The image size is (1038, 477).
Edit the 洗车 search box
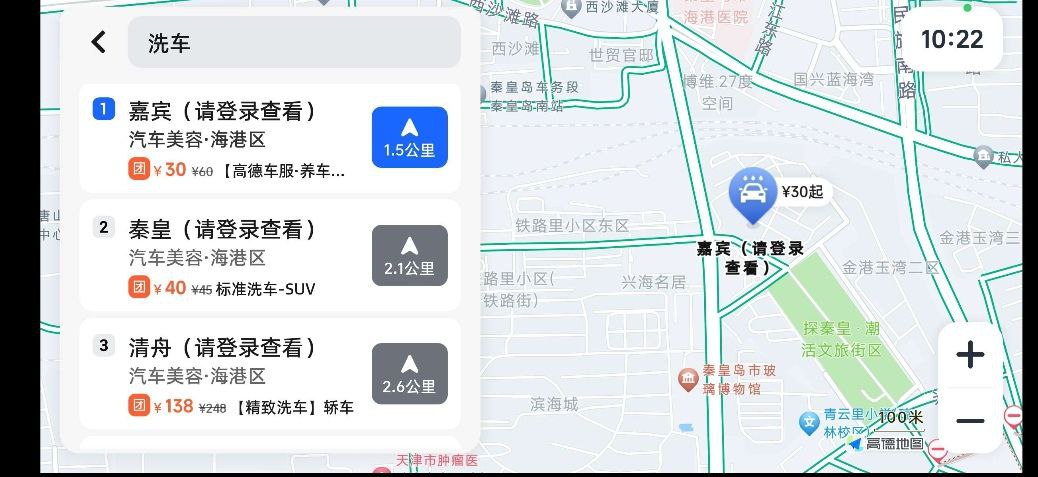(x=294, y=42)
